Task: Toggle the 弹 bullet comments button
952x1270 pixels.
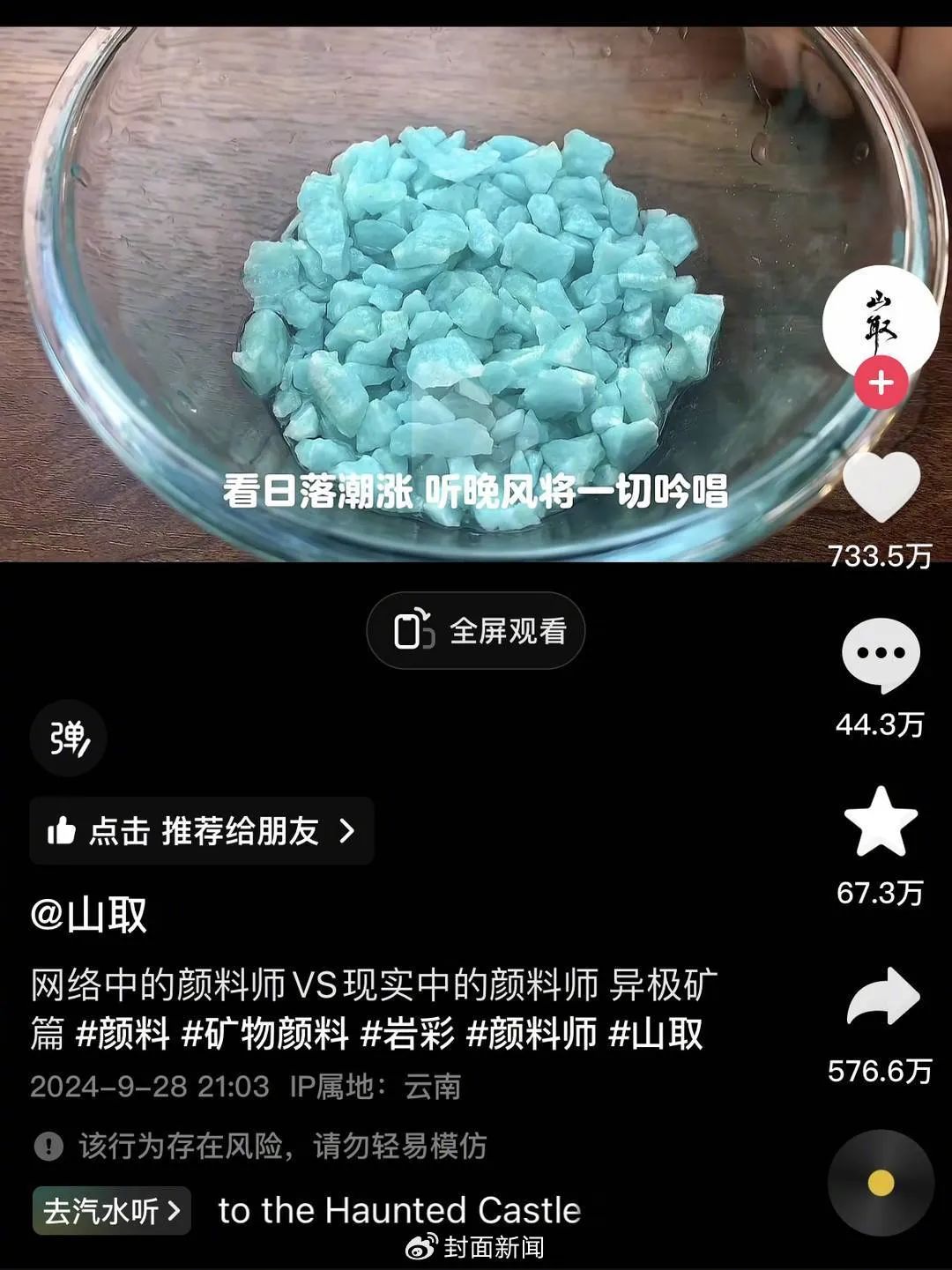Action: pos(69,739)
